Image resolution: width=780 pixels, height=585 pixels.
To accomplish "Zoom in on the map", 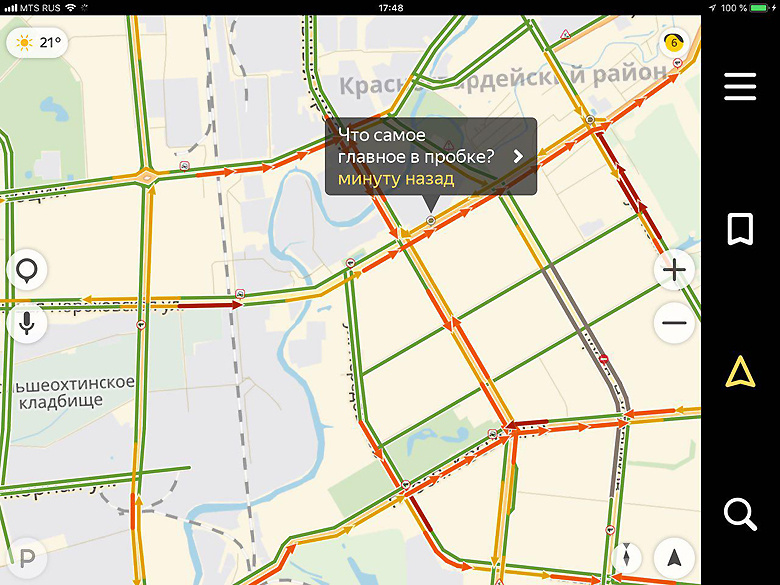I will point(675,270).
